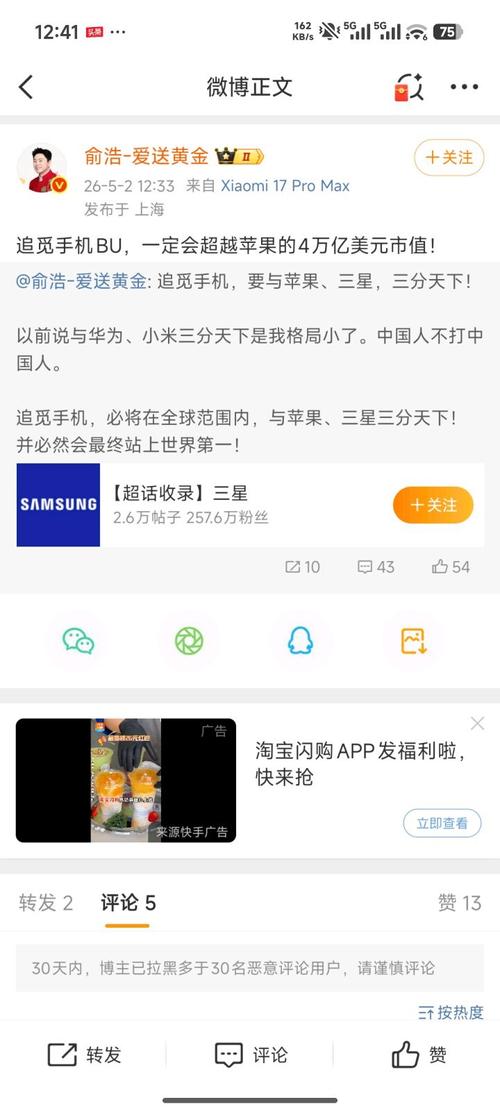Follow the 三星 super topic
The width and height of the screenshot is (500, 1111).
click(433, 505)
